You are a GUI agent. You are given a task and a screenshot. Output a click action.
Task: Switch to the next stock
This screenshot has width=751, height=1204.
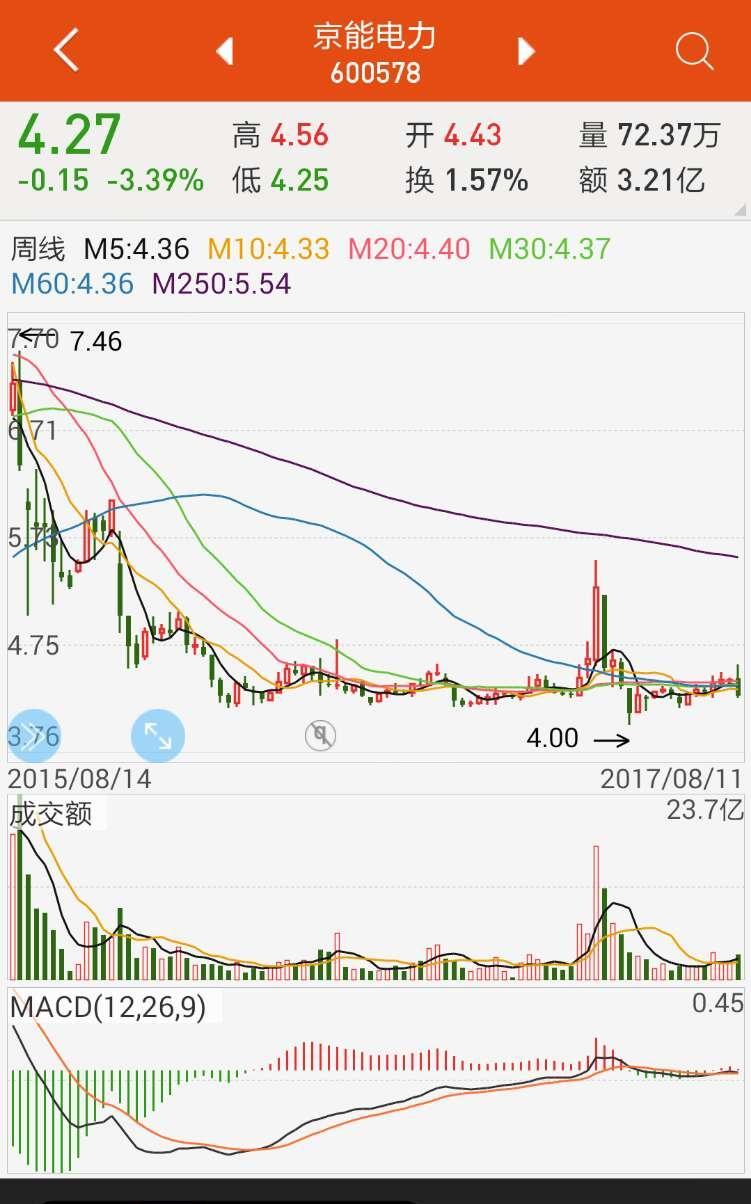[526, 51]
